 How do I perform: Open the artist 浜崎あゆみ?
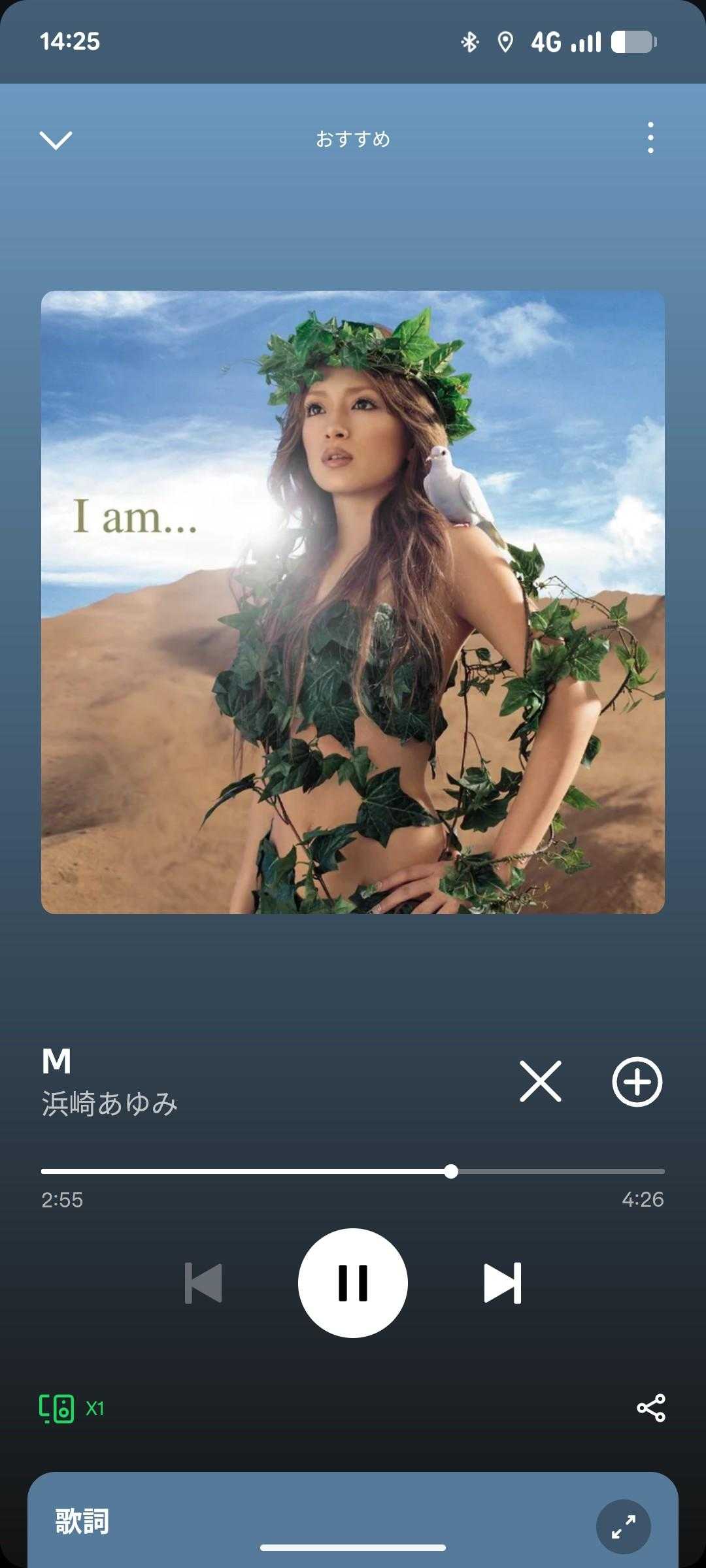point(110,1103)
